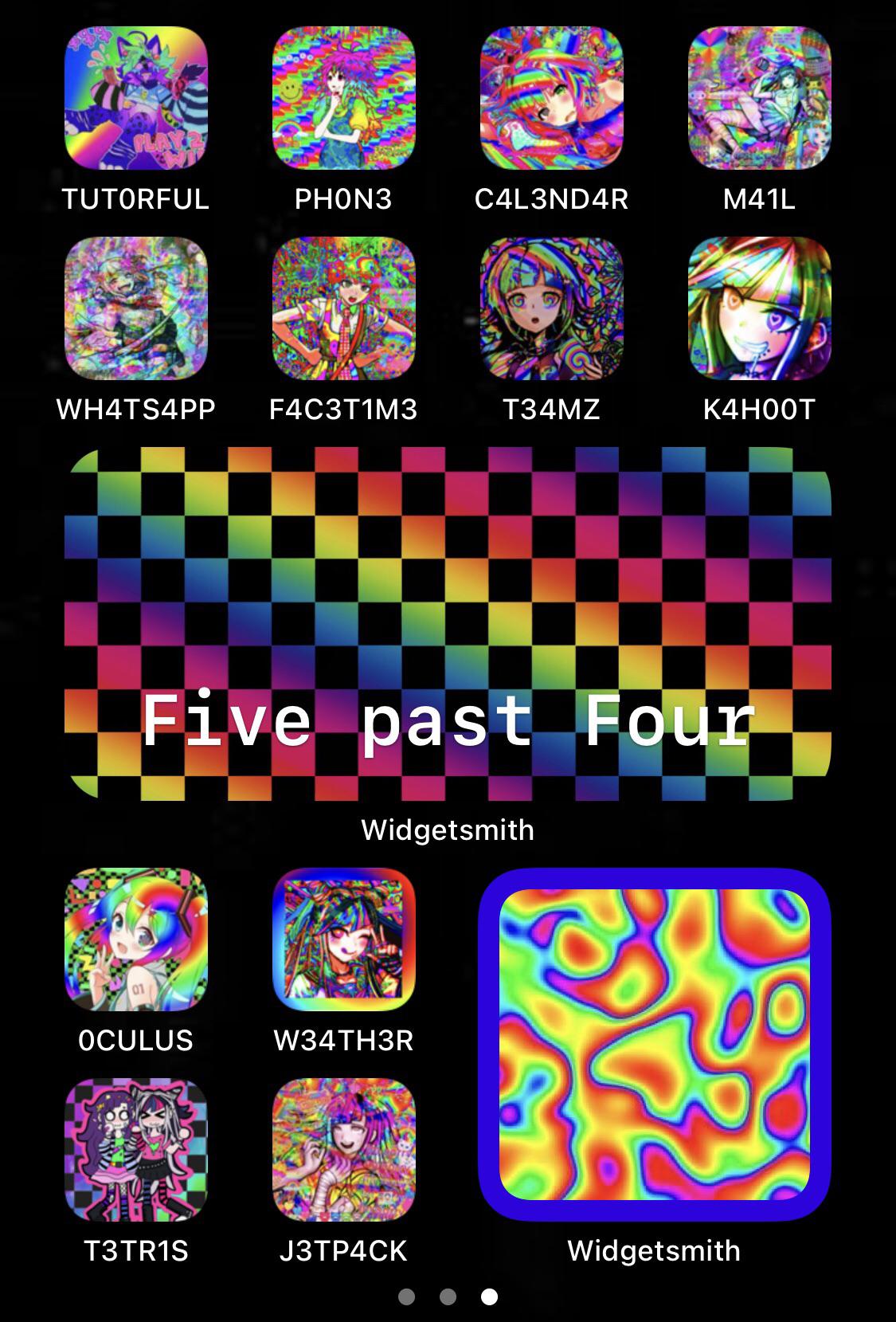Play T3TR1S
896x1322 pixels.
click(135, 1150)
